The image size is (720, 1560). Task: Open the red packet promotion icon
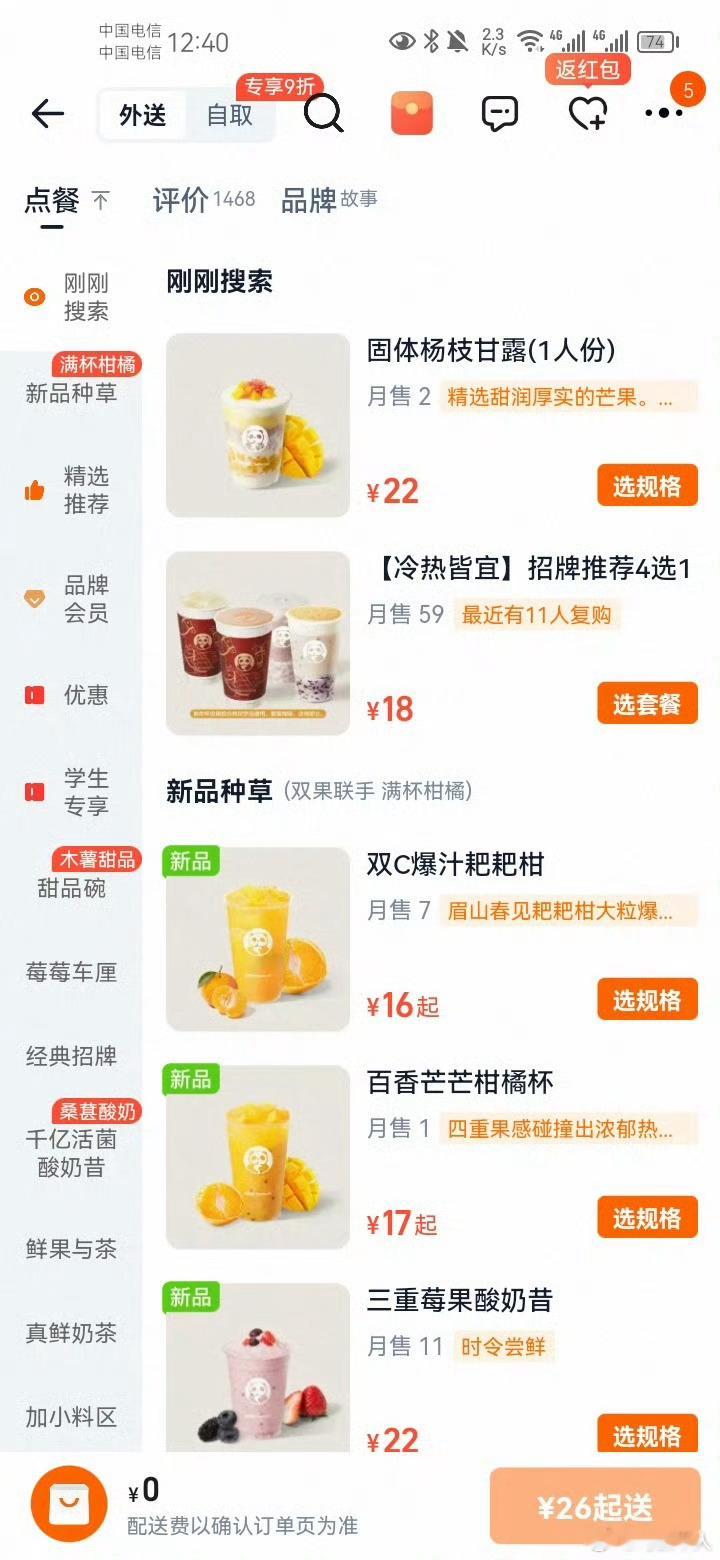coord(411,113)
